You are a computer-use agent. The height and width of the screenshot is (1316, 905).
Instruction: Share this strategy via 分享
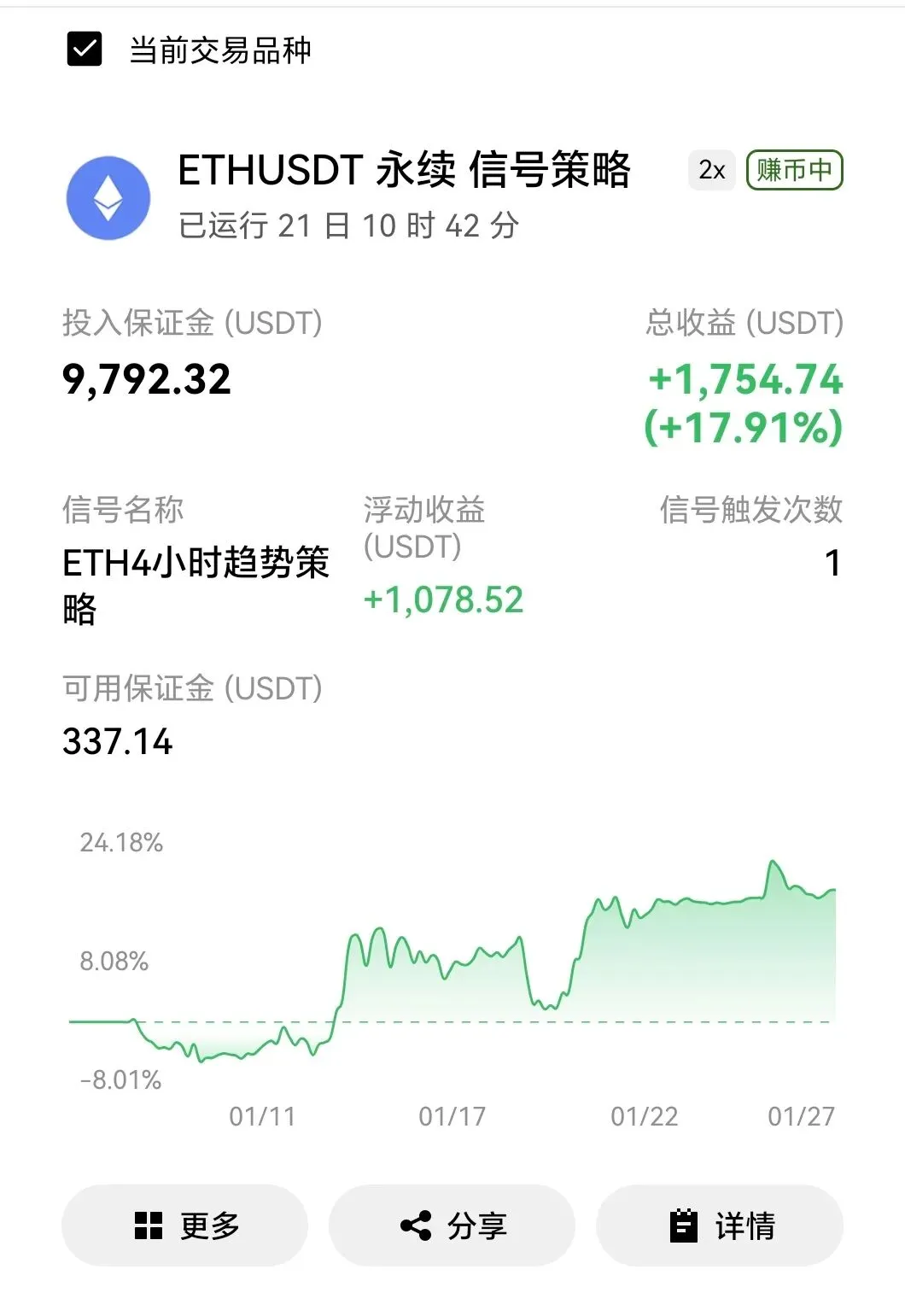452,1225
